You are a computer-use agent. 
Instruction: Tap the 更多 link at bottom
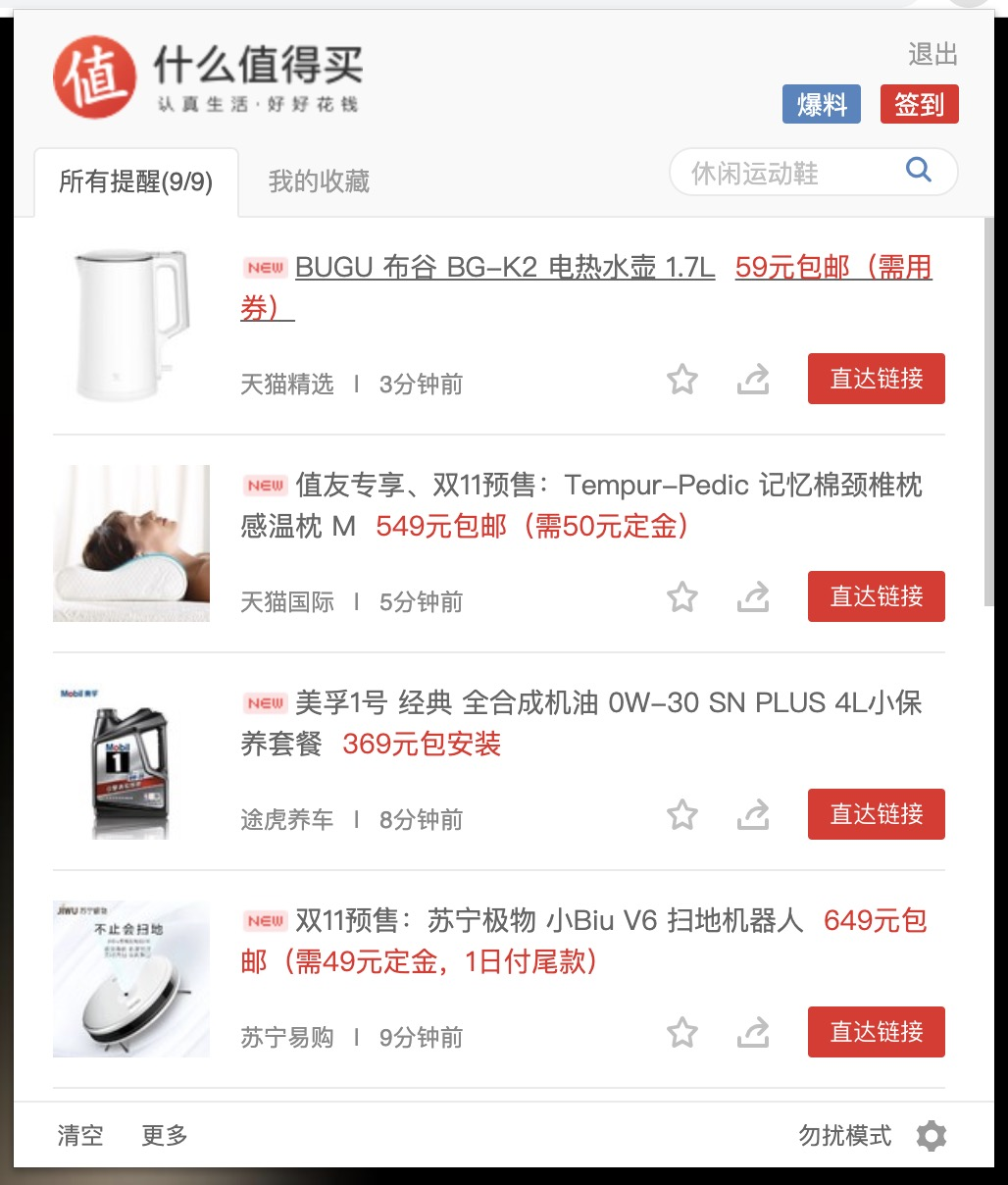tap(164, 1136)
